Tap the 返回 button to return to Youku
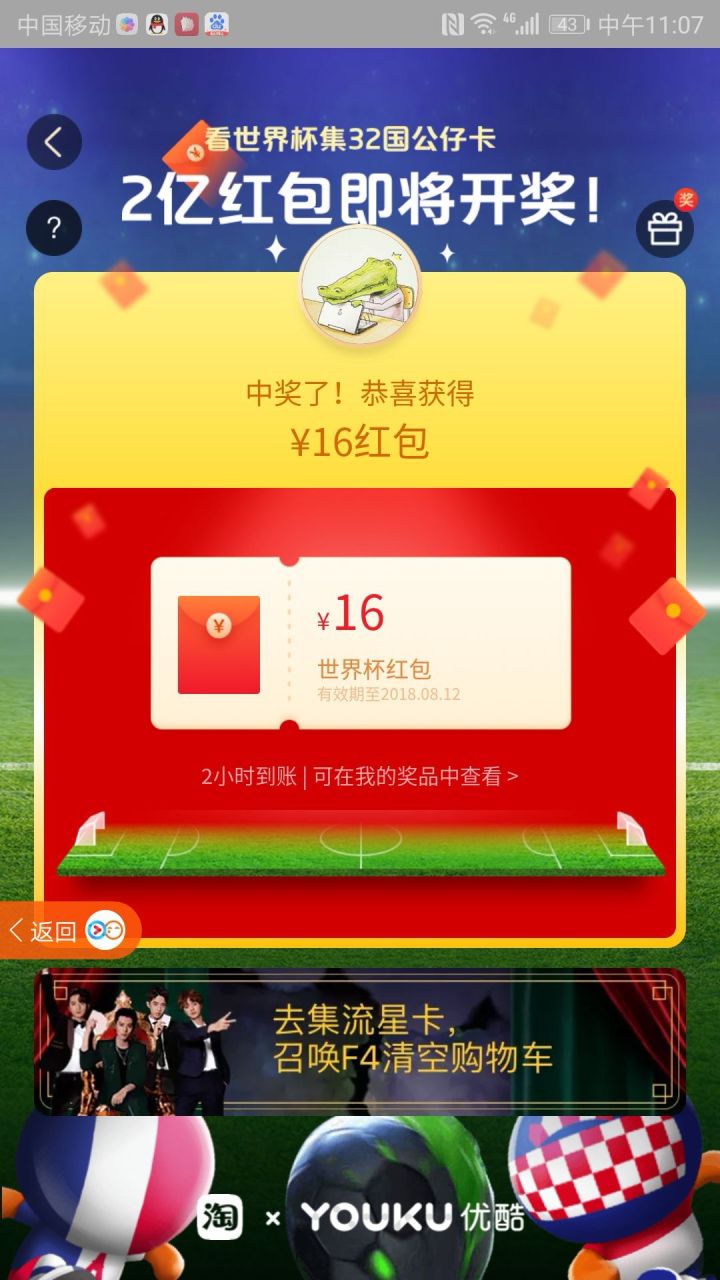The height and width of the screenshot is (1280, 720). point(66,931)
